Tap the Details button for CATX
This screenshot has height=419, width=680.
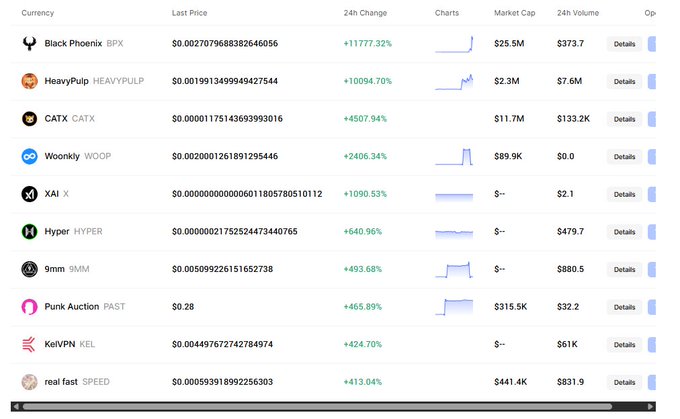(624, 119)
